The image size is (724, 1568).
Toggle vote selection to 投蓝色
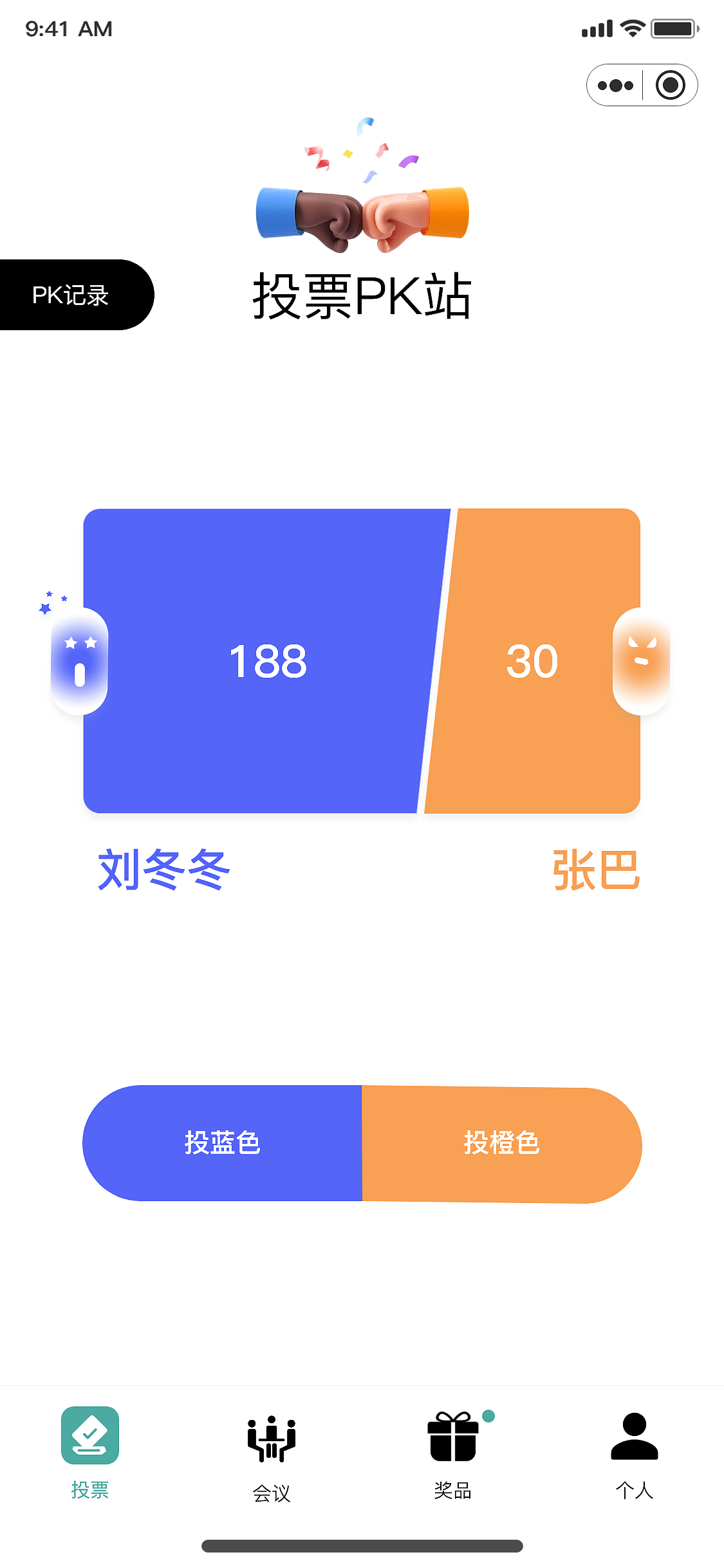tap(222, 1143)
